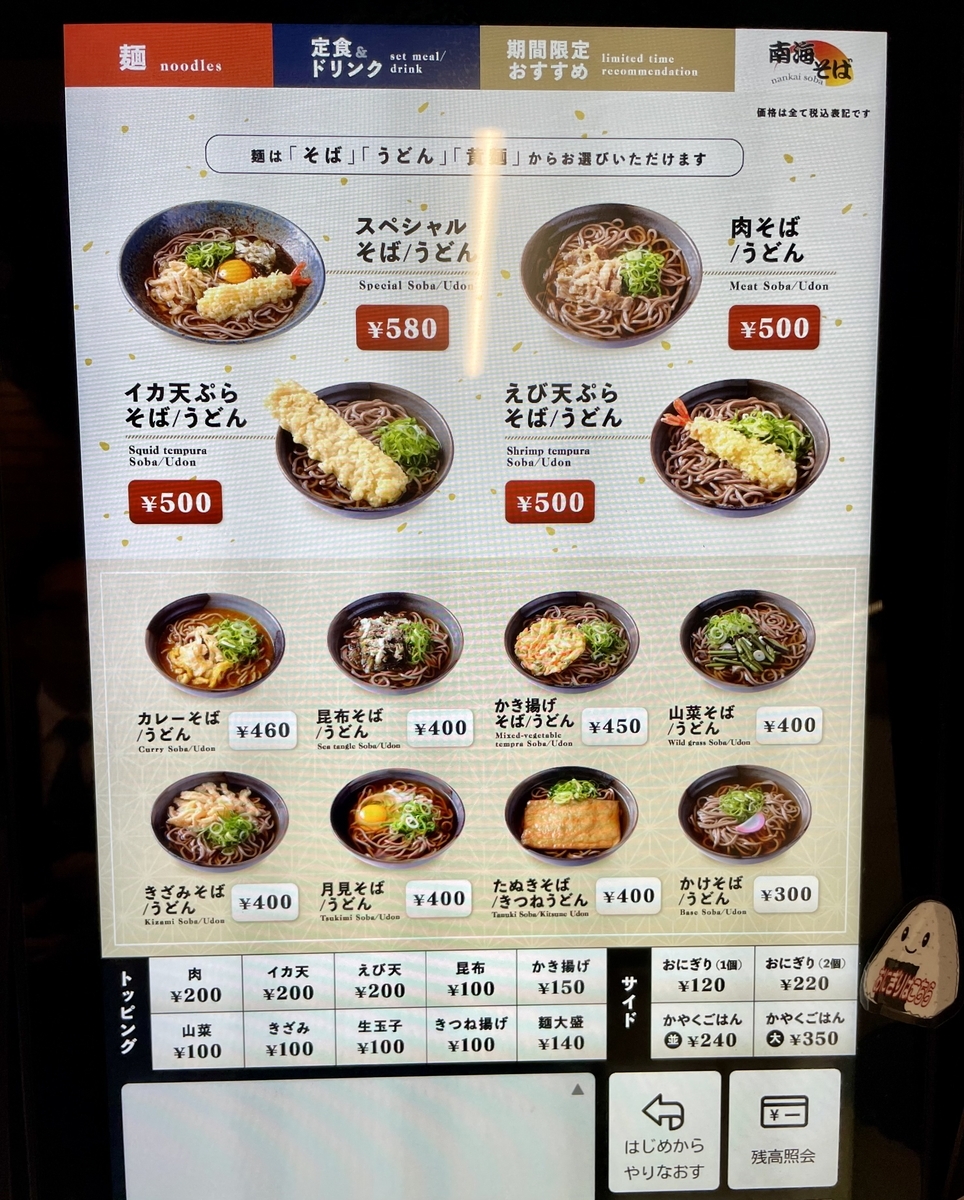This screenshot has width=964, height=1200.
Task: Check card balance with 残高照会
Action: [784, 1129]
